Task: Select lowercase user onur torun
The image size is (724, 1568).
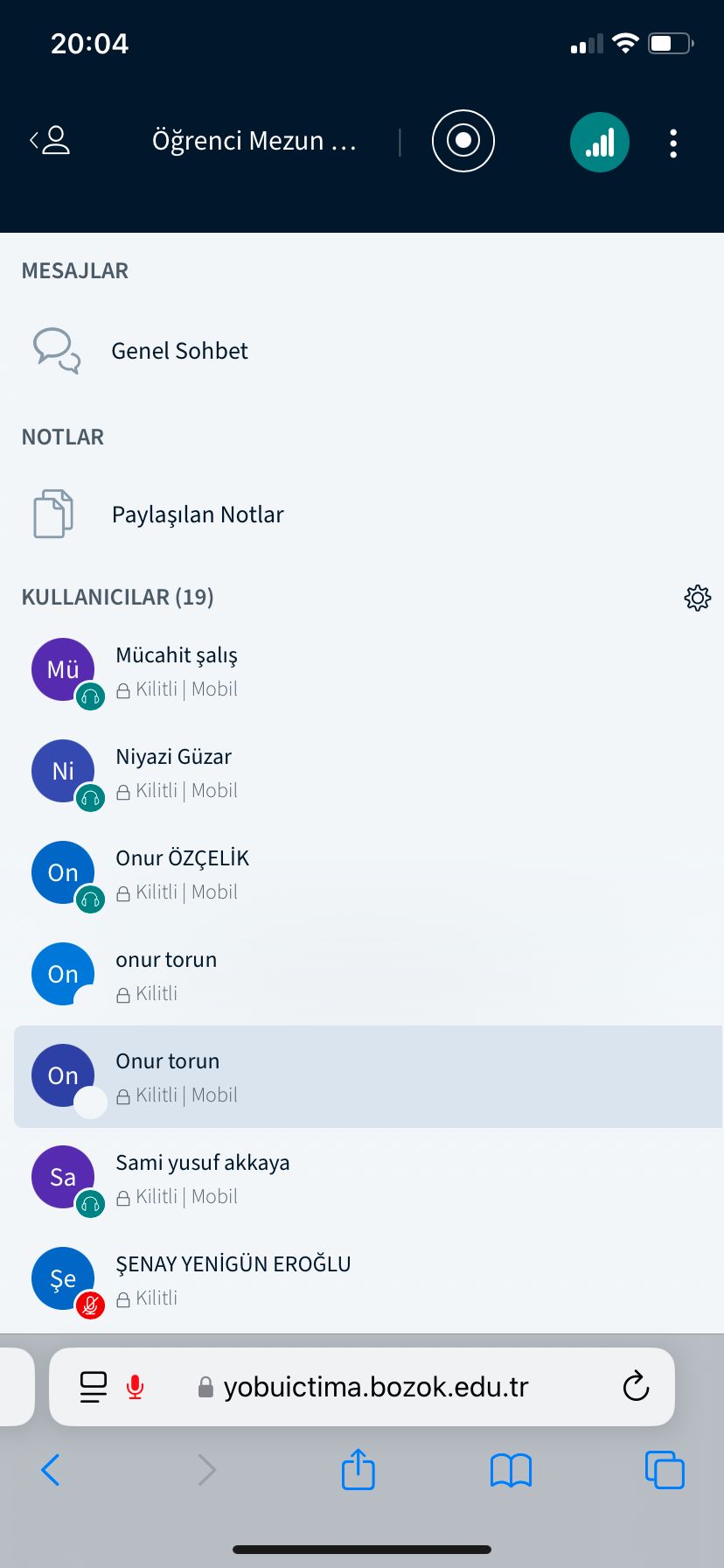Action: (369, 976)
